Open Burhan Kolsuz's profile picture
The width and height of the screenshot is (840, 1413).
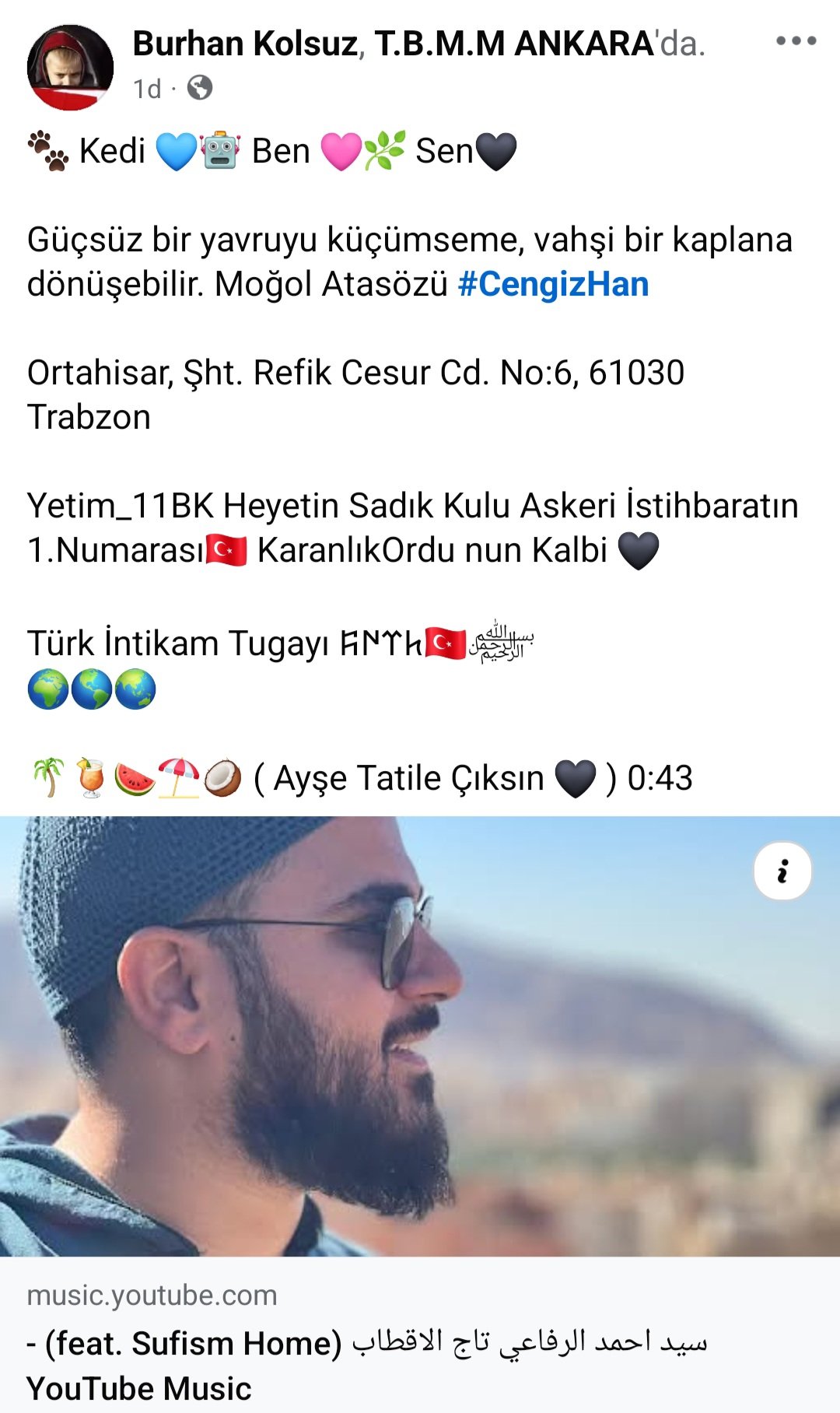(70, 68)
